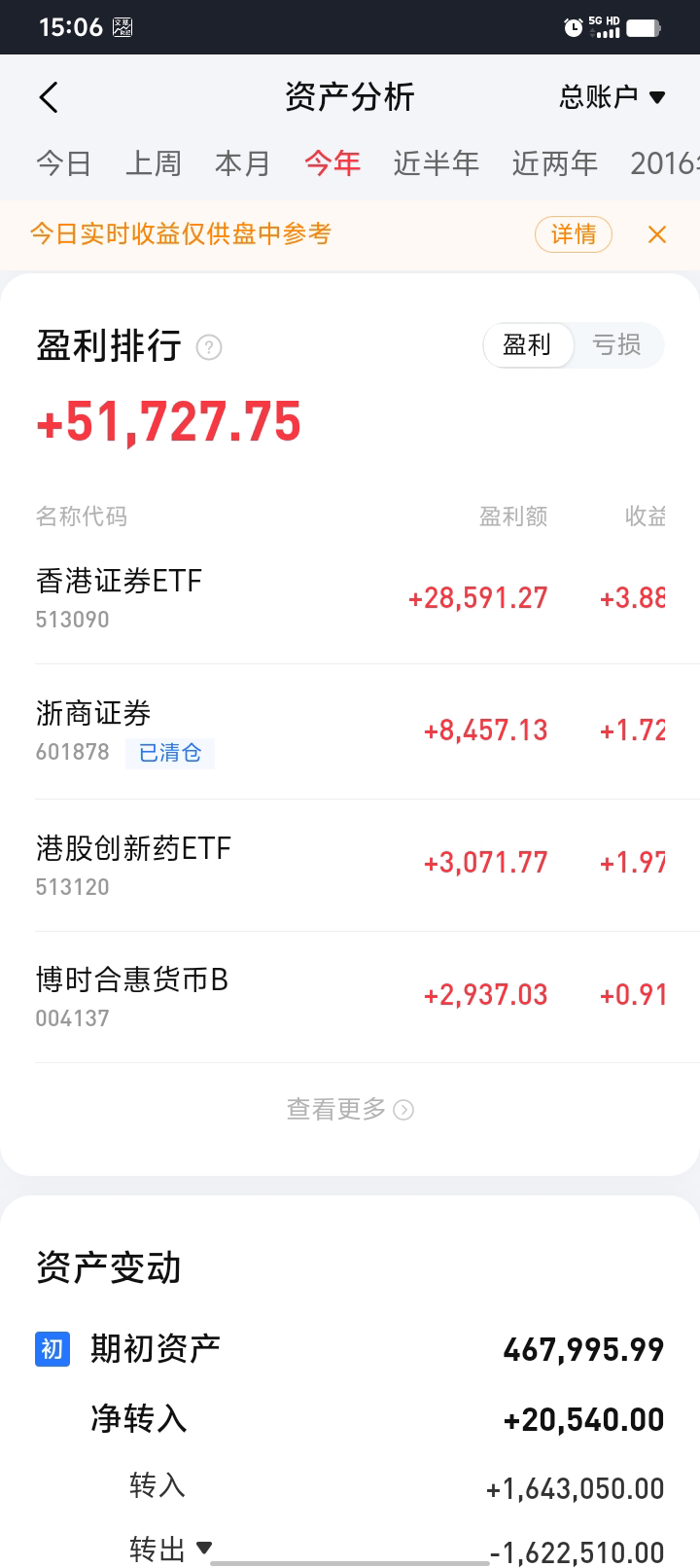Switch to the 亏损 segment
The height and width of the screenshot is (1568, 700).
616,345
